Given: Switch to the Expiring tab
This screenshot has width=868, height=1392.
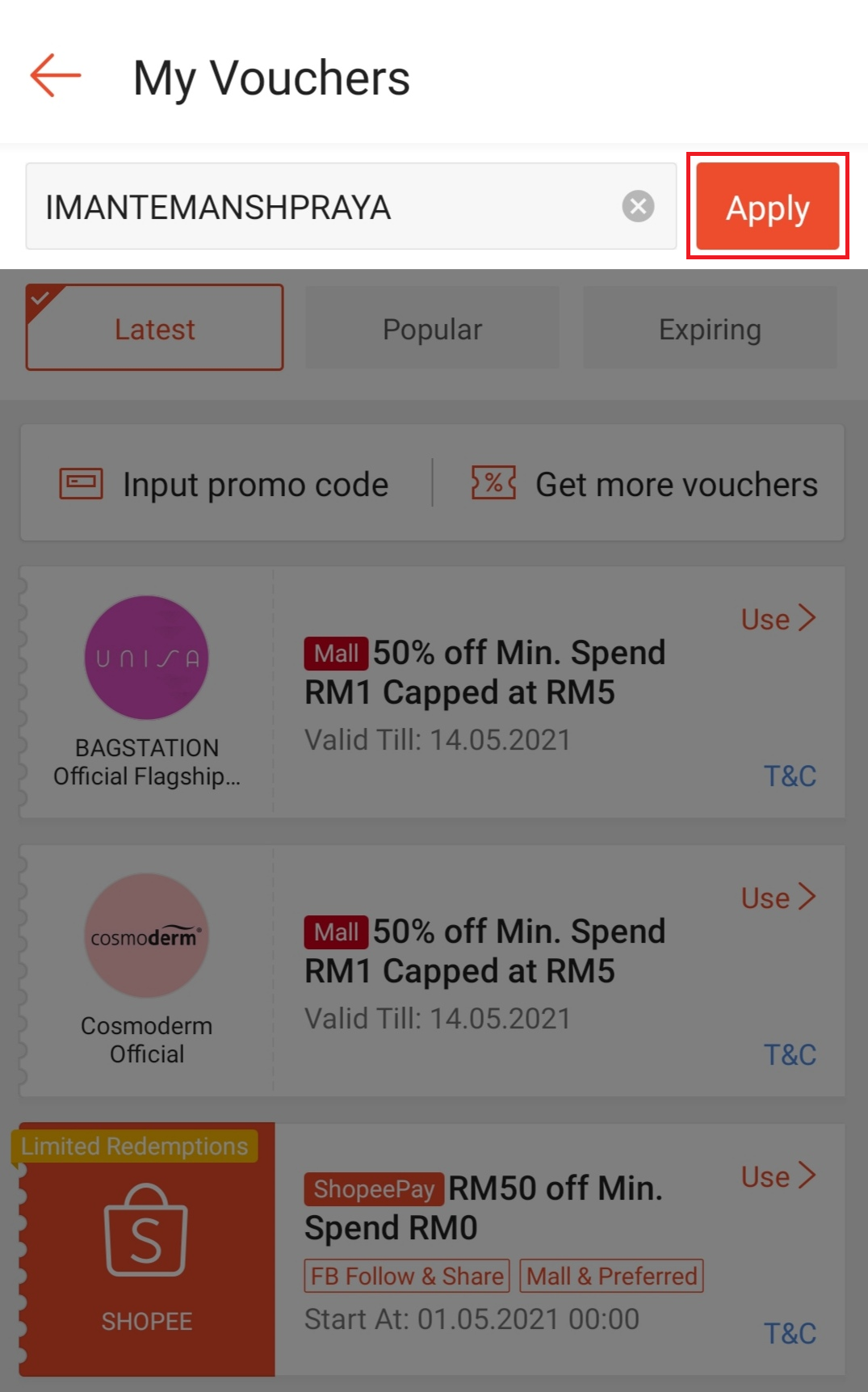Looking at the screenshot, I should click(710, 328).
